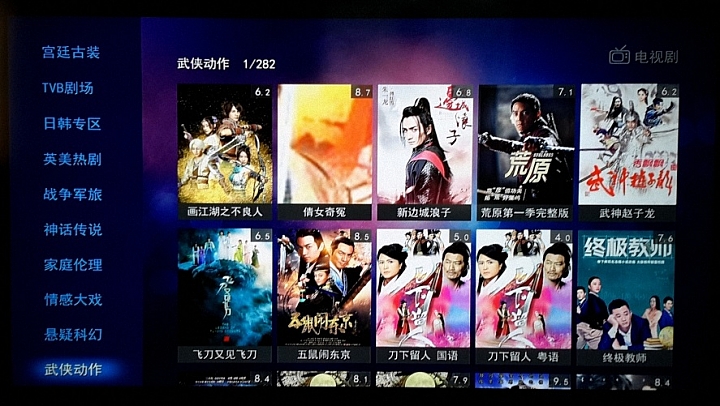This screenshot has width=720, height=406.
Task: Select 悬疑科幻 category
Action: [x=72, y=334]
